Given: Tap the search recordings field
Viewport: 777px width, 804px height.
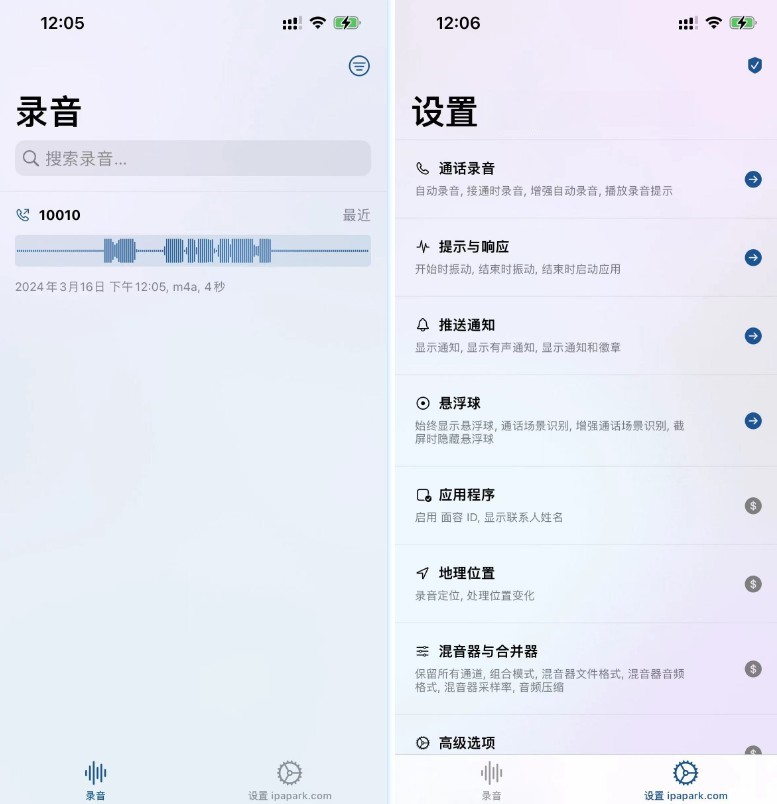Looking at the screenshot, I should point(193,158).
